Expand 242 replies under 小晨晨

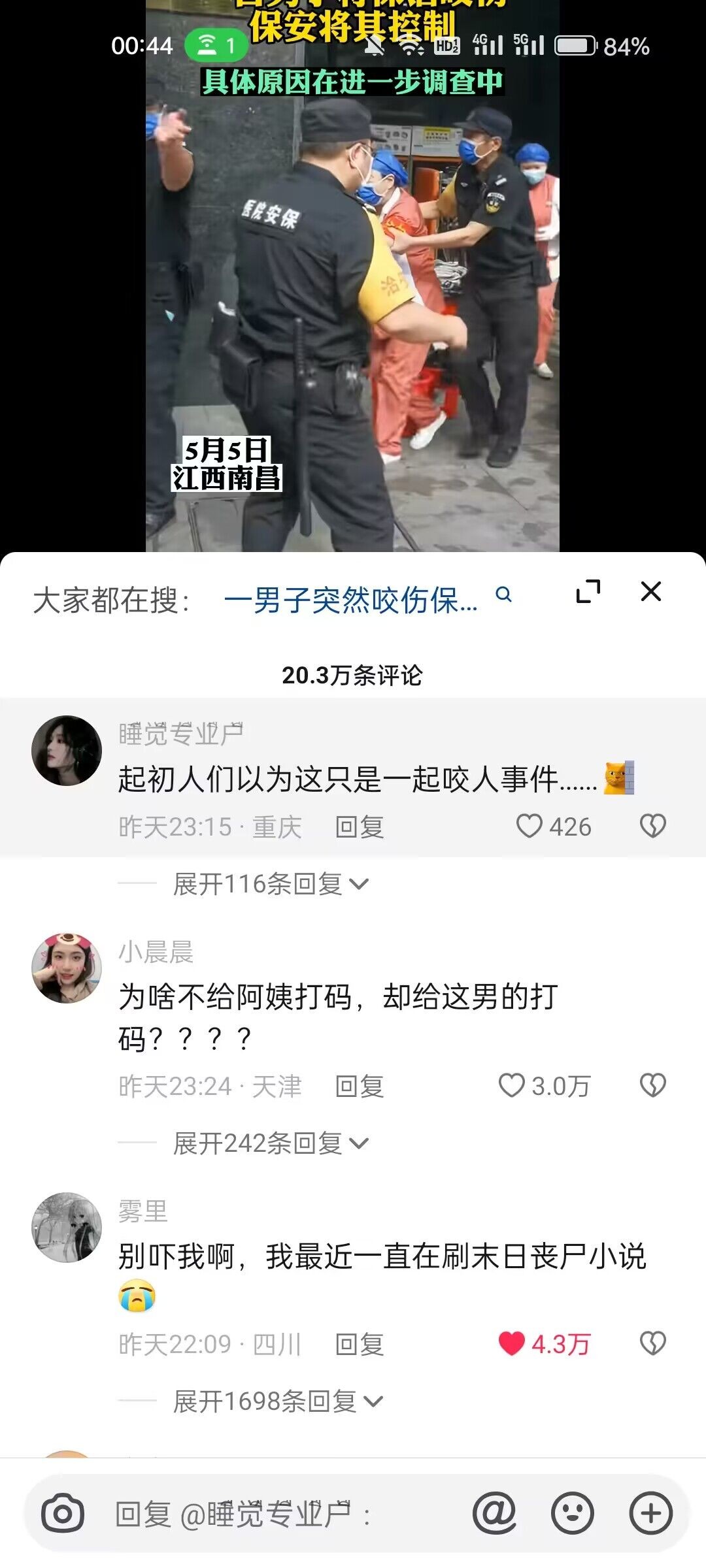pyautogui.click(x=270, y=1143)
